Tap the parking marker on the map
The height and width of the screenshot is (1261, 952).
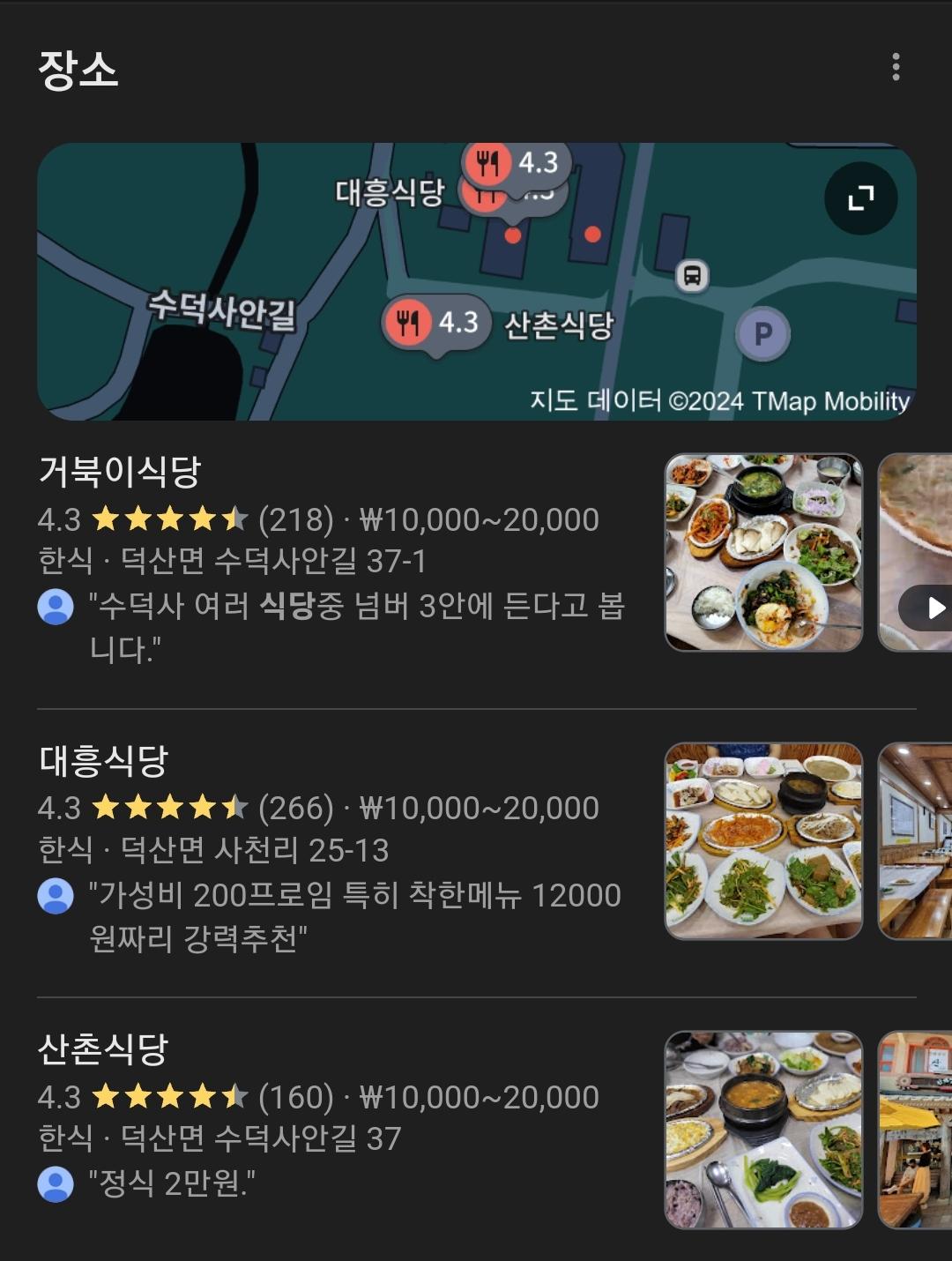[762, 334]
